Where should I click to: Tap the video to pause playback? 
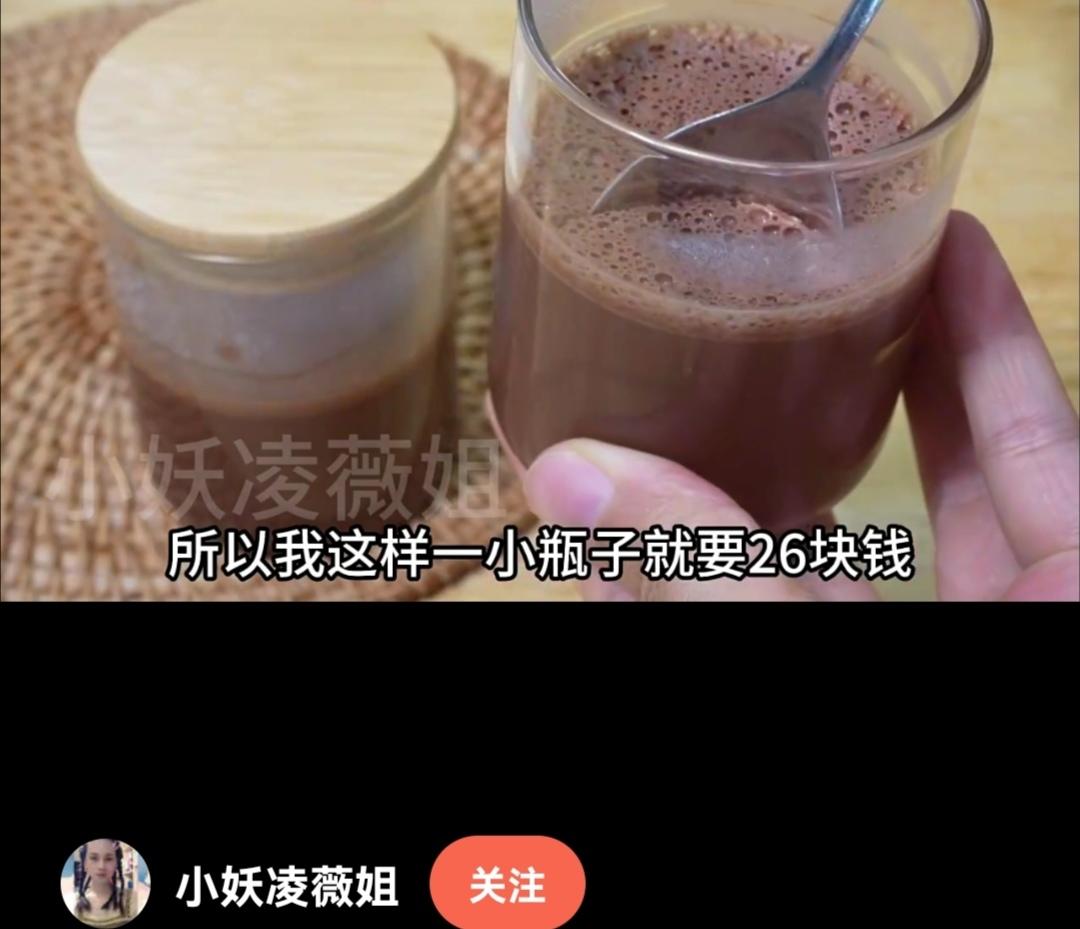540,300
